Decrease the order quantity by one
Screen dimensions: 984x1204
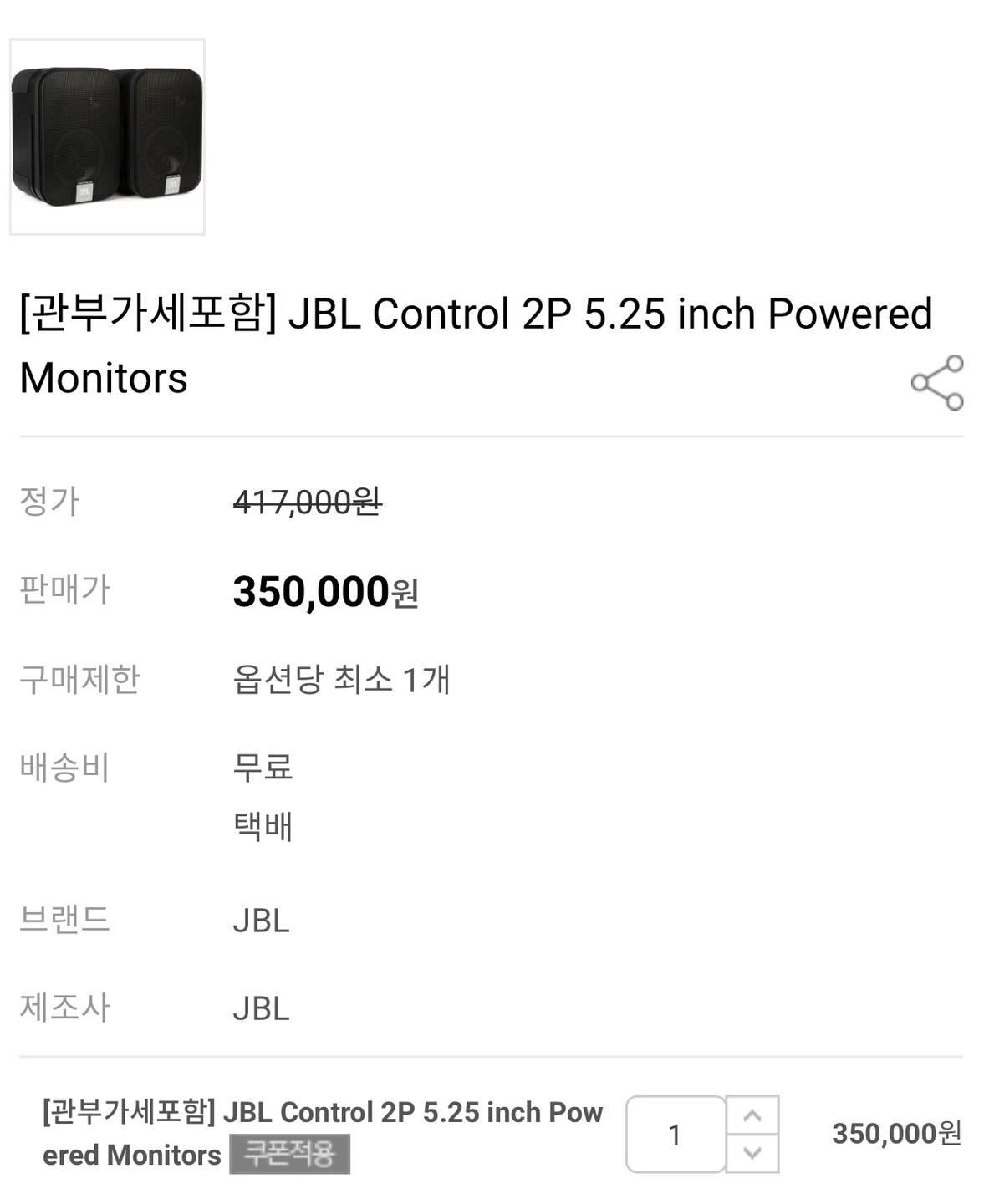(752, 1153)
